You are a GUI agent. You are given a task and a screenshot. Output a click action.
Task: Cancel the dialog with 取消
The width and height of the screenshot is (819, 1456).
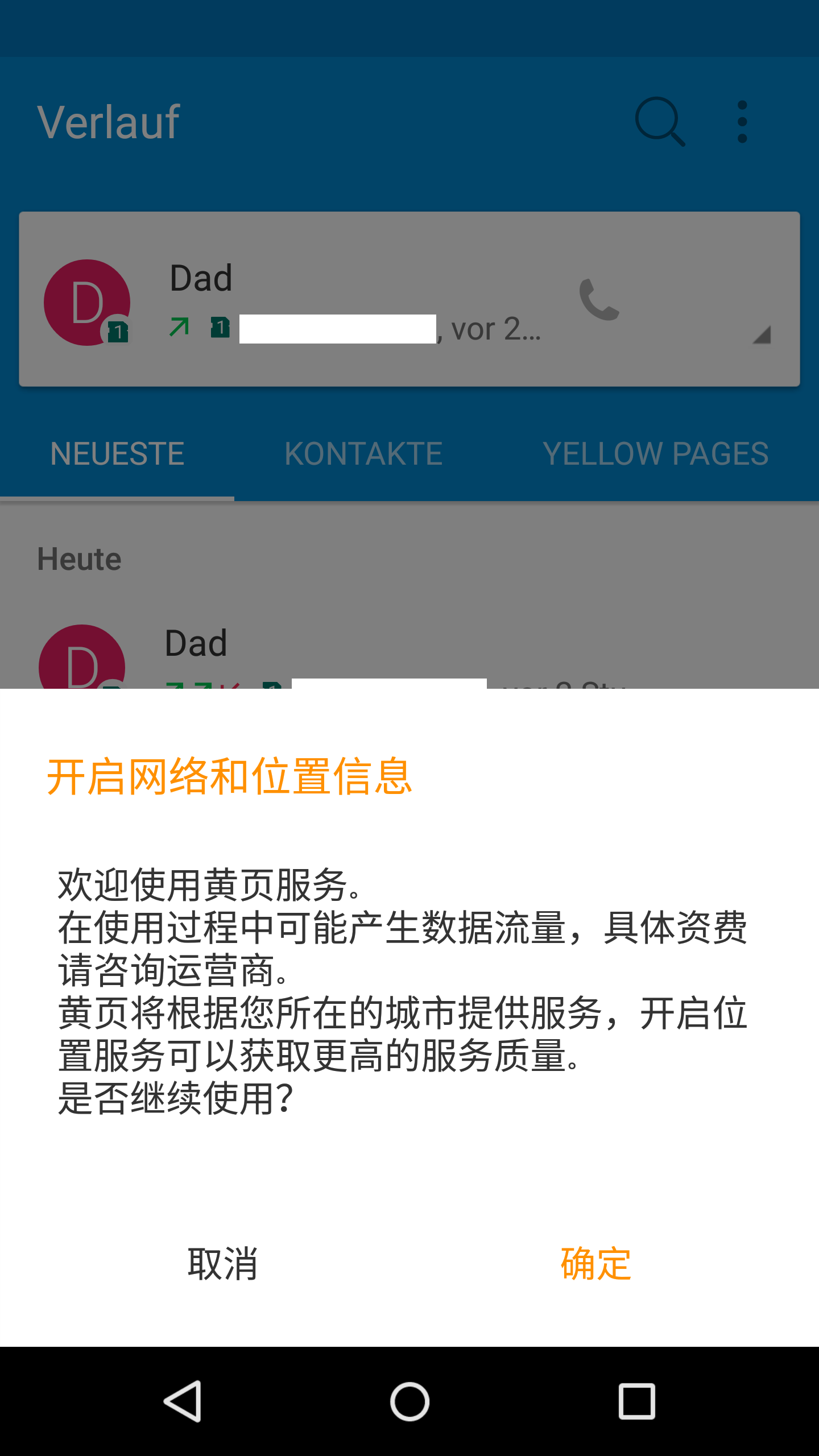[x=223, y=1264]
